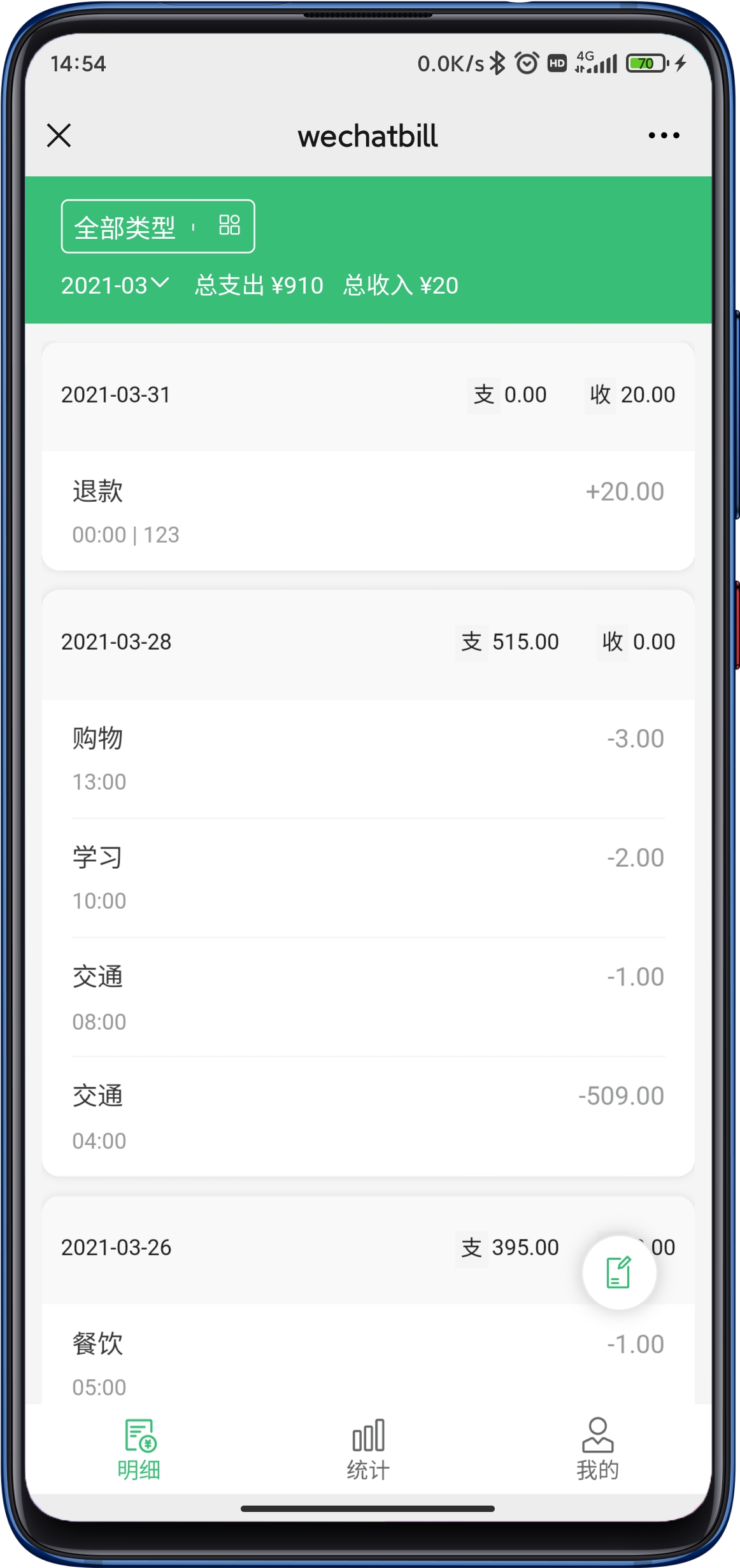Select the 明细 tab
740x1568 pixels.
139,1449
